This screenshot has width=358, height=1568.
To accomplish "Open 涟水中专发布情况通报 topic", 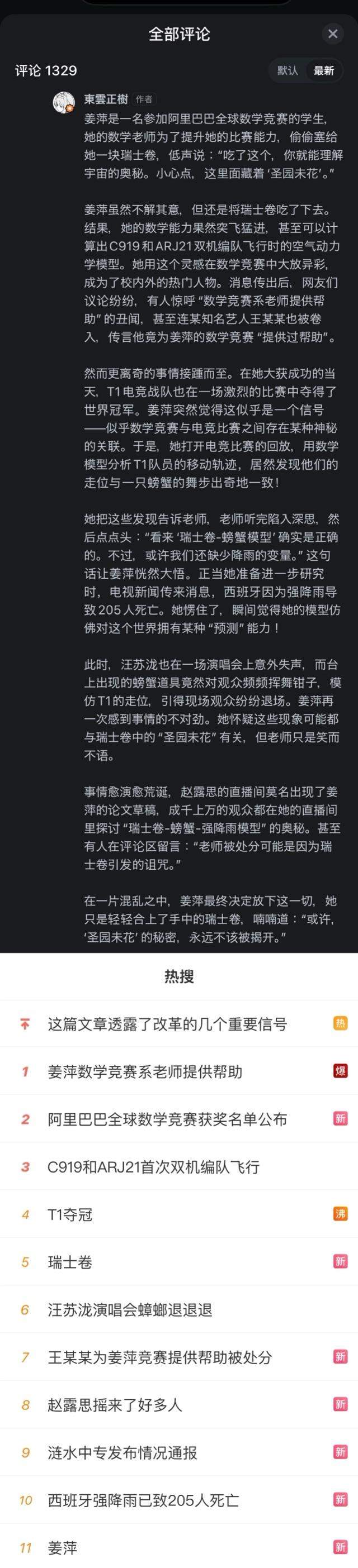I will click(178, 1452).
